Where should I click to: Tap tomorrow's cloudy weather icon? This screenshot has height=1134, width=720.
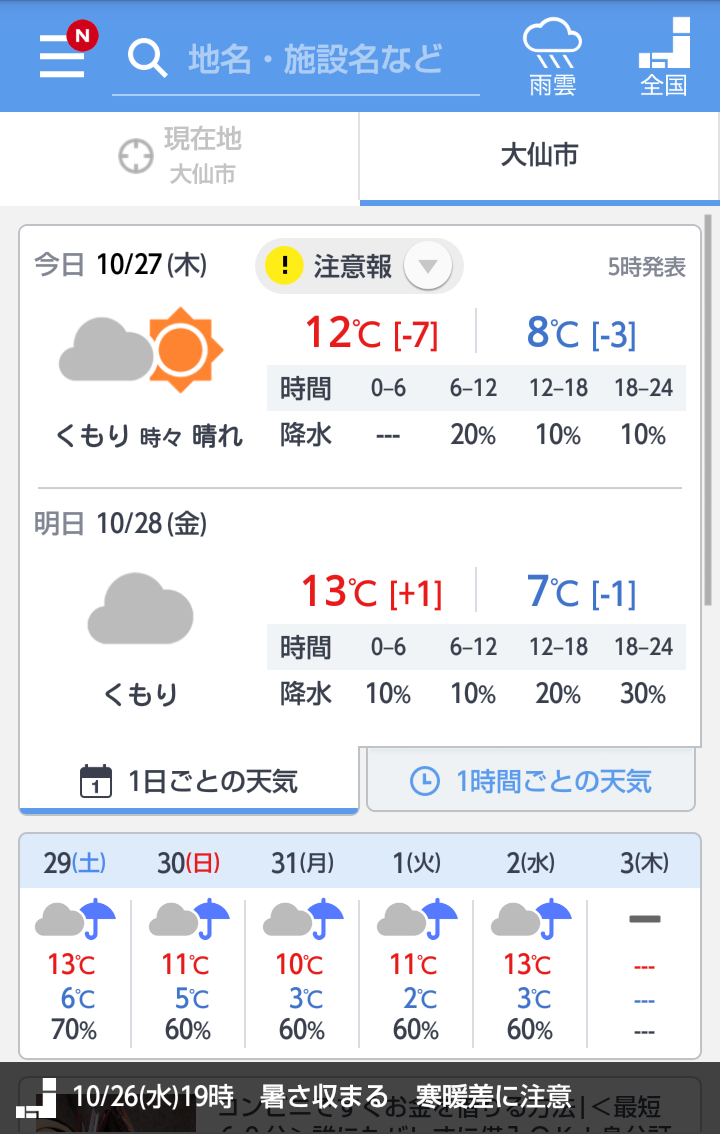(x=140, y=610)
